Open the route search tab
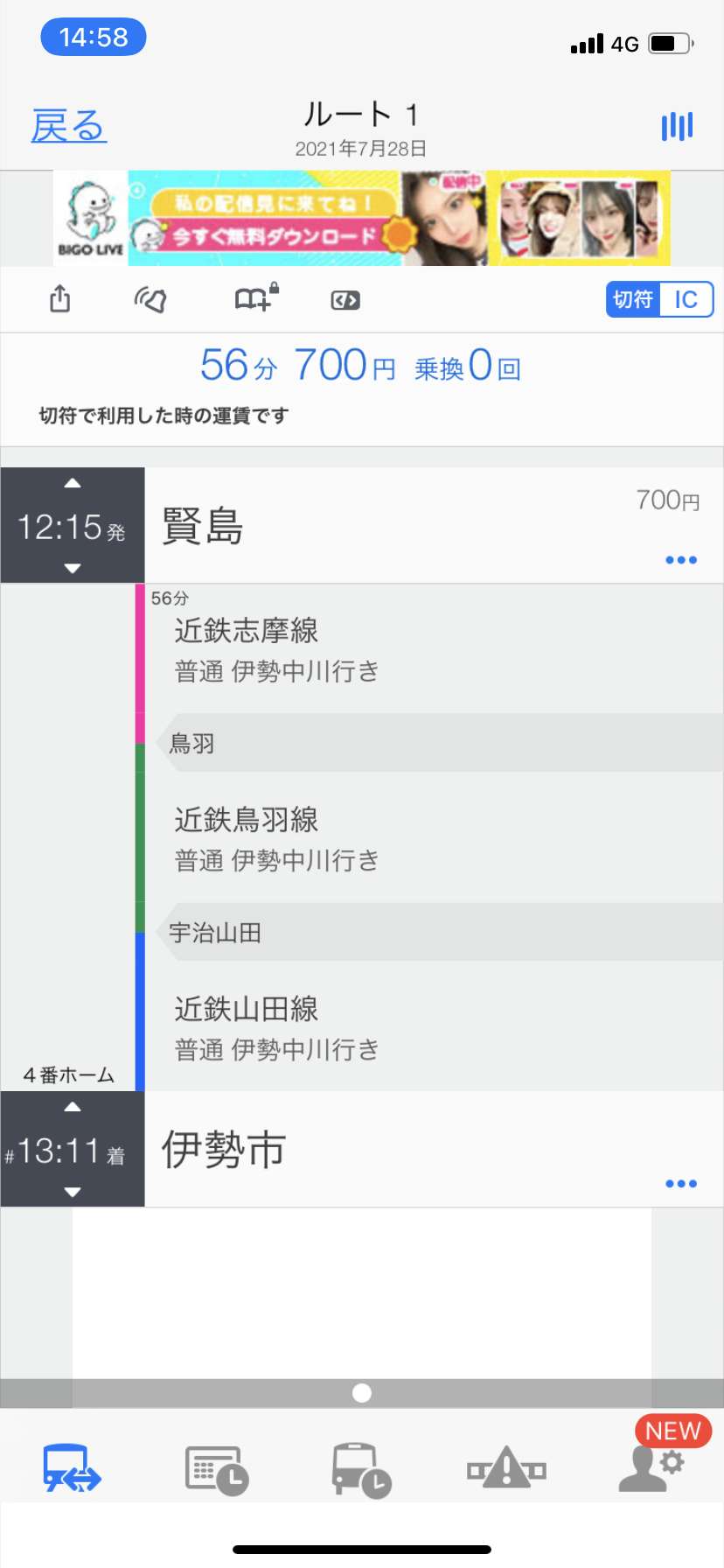 click(72, 1467)
